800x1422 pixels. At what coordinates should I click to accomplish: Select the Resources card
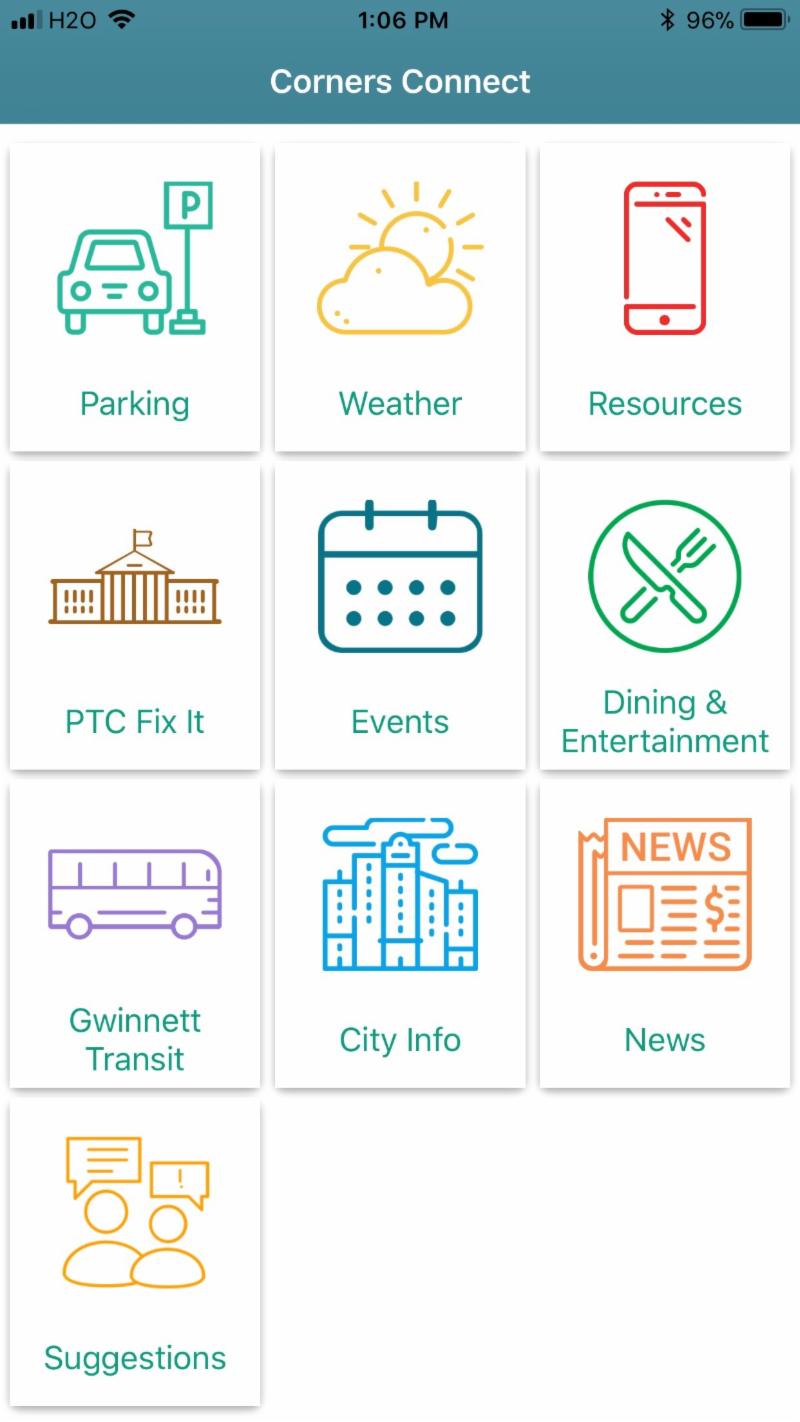click(x=665, y=297)
